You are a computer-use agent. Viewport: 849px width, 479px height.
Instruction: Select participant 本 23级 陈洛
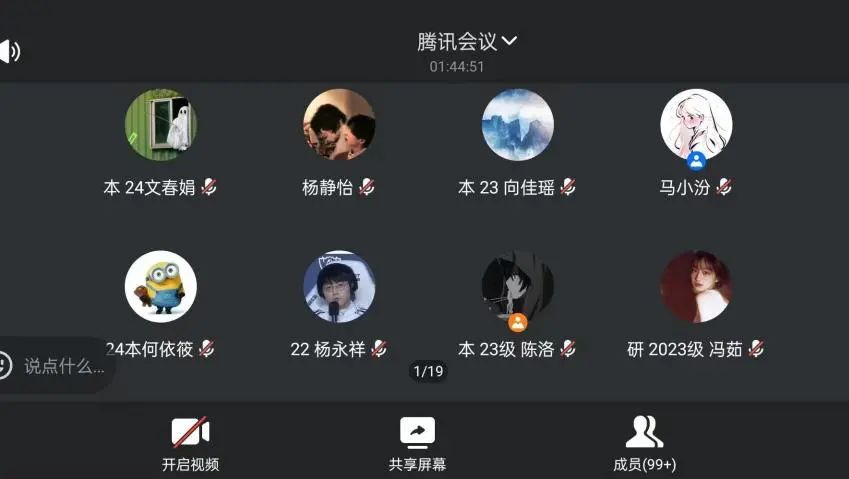click(517, 287)
